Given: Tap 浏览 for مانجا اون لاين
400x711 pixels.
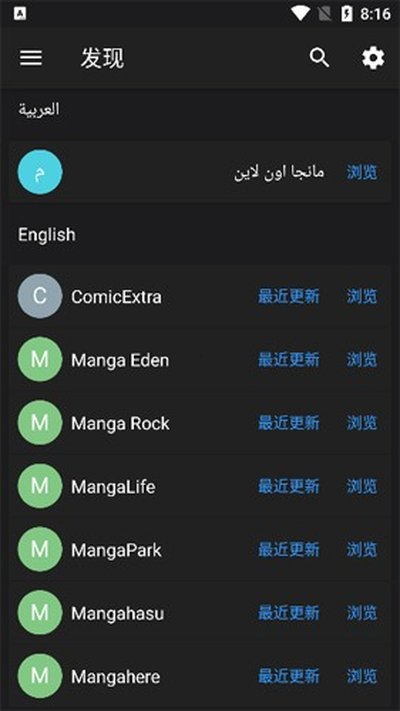Looking at the screenshot, I should 362,172.
